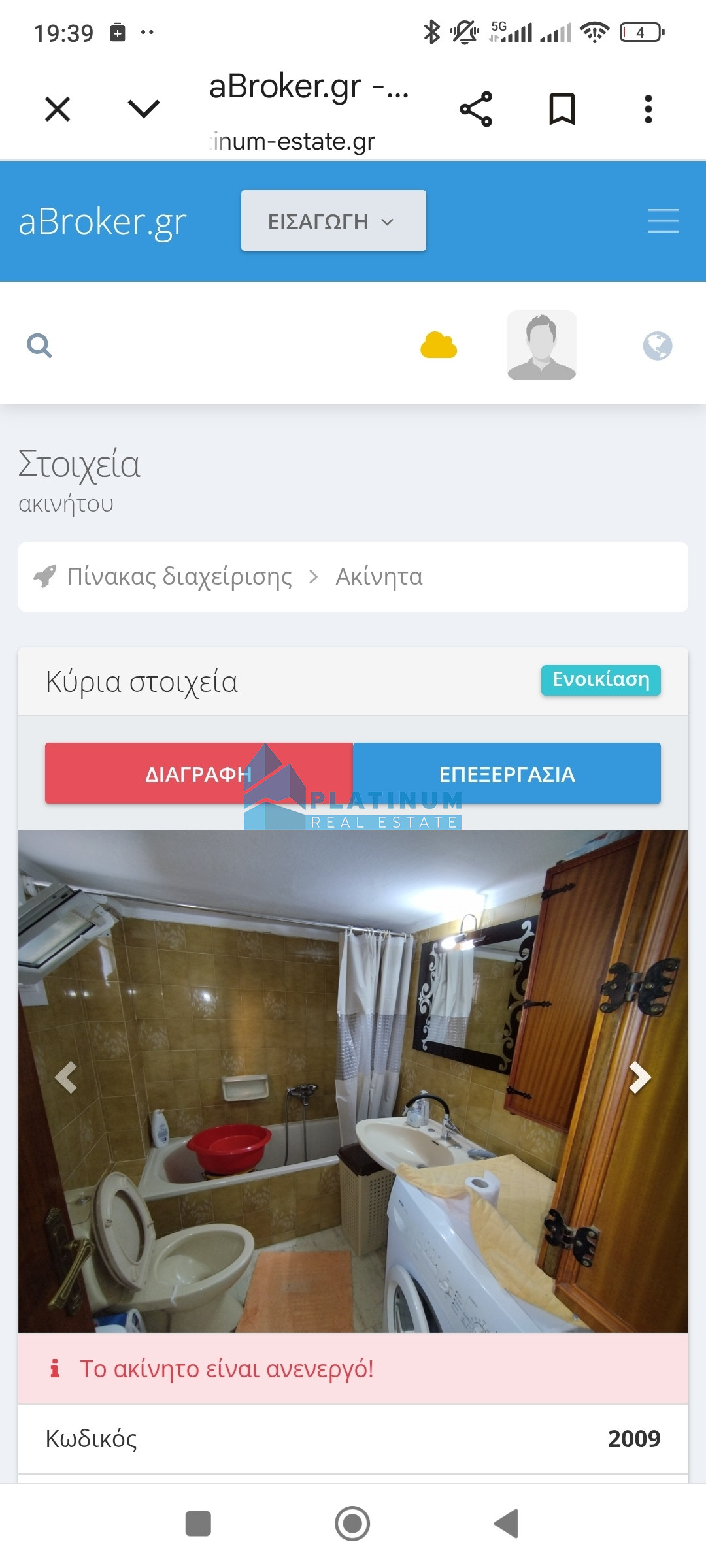The image size is (706, 1568).
Task: Open the user profile avatar
Action: coord(541,345)
